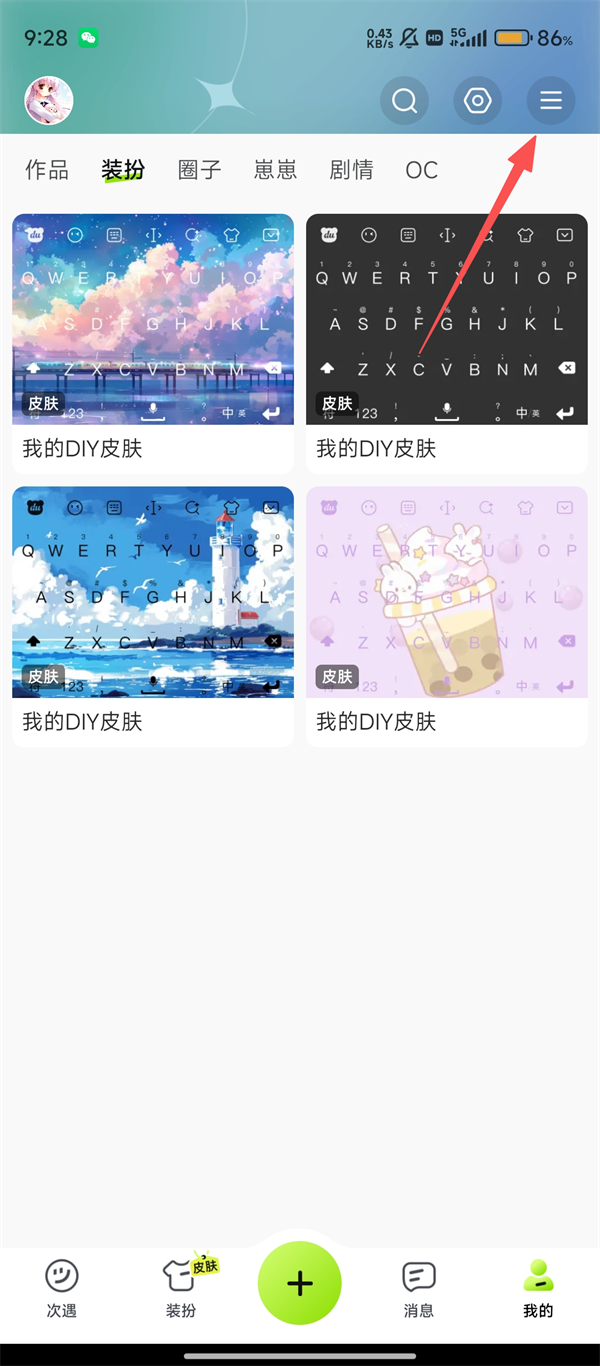This screenshot has height=1366, width=600.
Task: Open the purple bunny drink skin
Action: click(x=447, y=592)
